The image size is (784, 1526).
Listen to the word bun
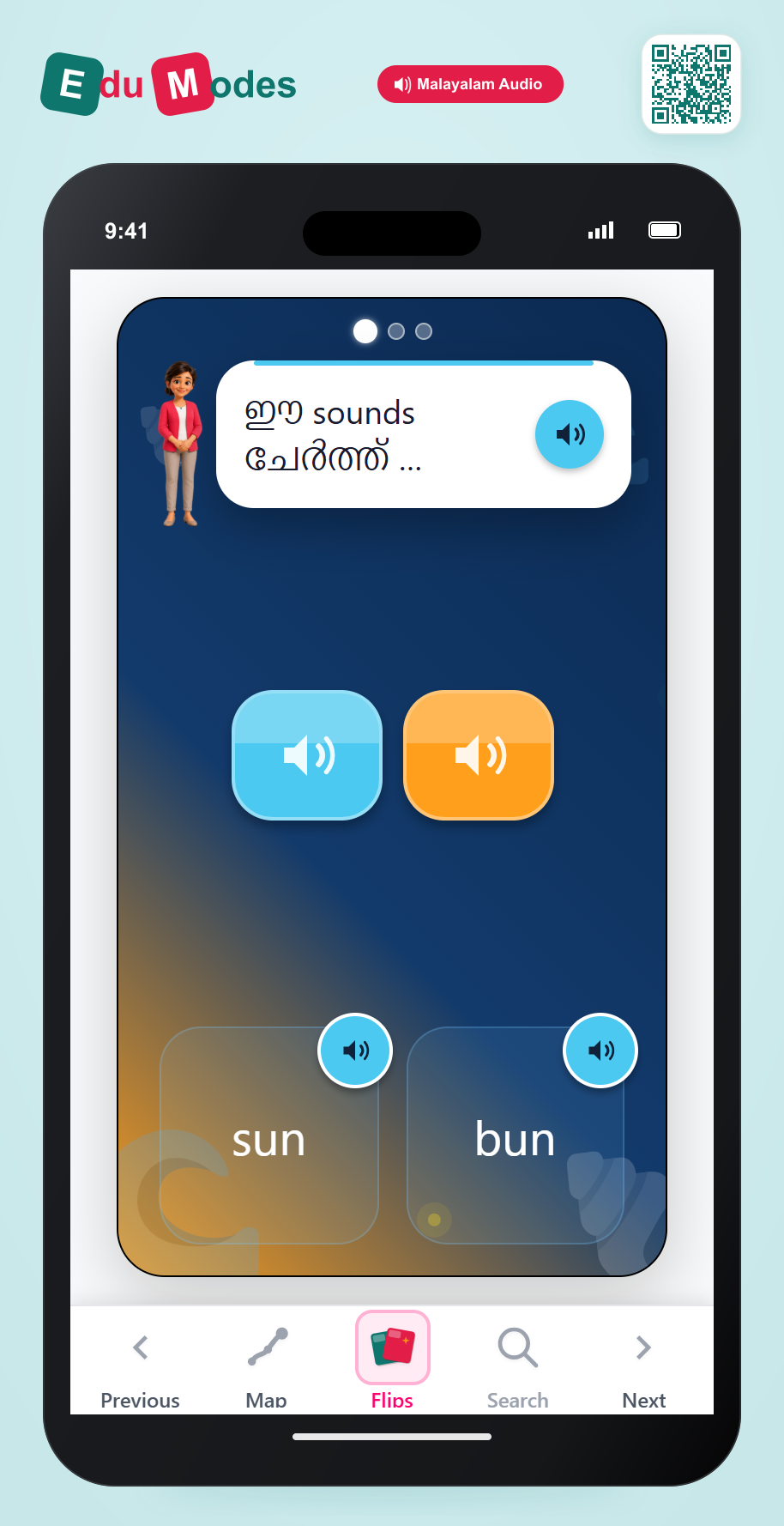(600, 1051)
